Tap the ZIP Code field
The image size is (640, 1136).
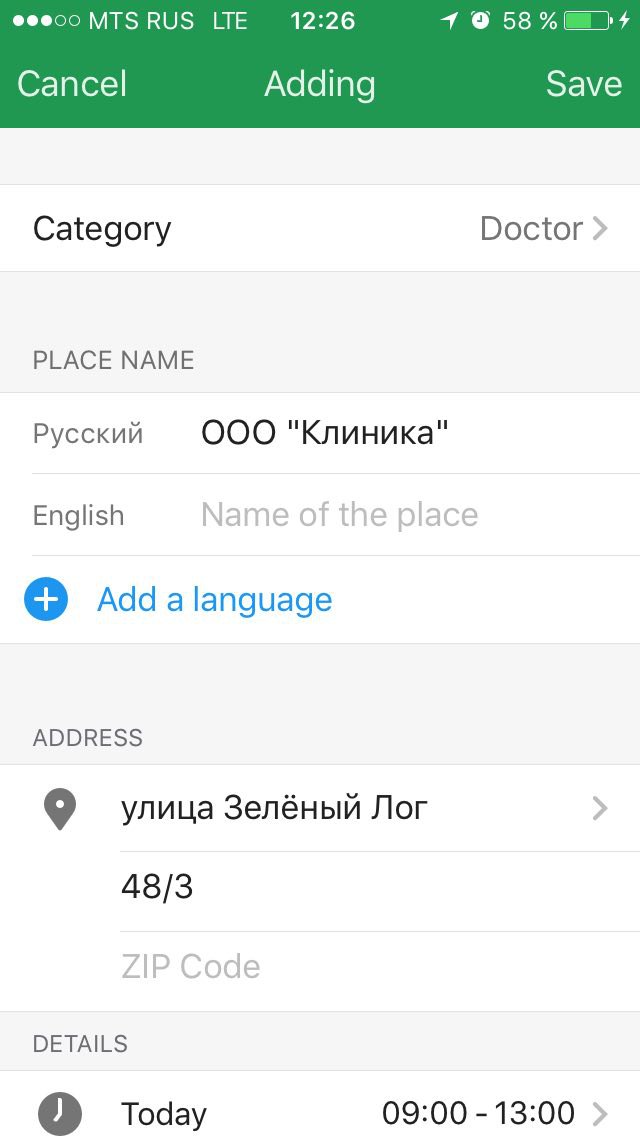click(x=380, y=967)
